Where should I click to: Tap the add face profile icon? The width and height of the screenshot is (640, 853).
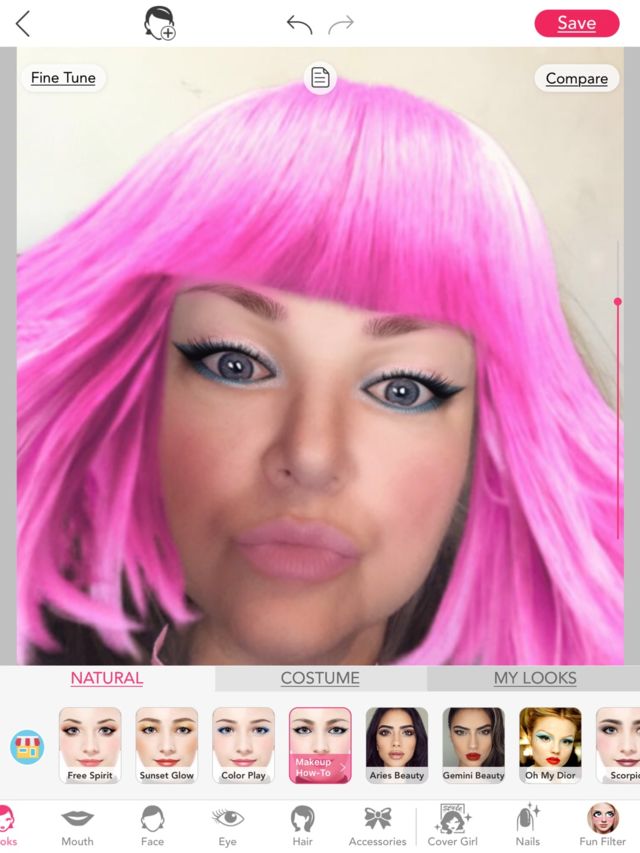tap(159, 23)
